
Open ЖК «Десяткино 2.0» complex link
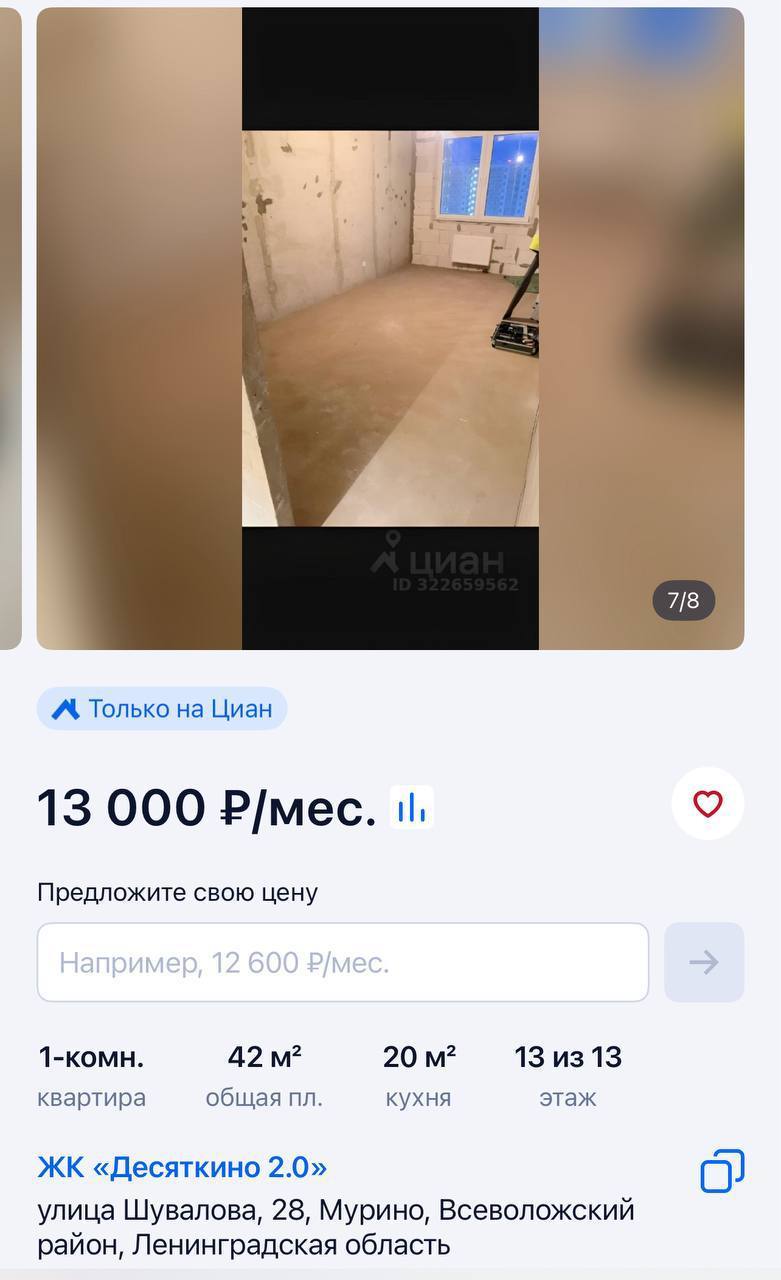182,1167
